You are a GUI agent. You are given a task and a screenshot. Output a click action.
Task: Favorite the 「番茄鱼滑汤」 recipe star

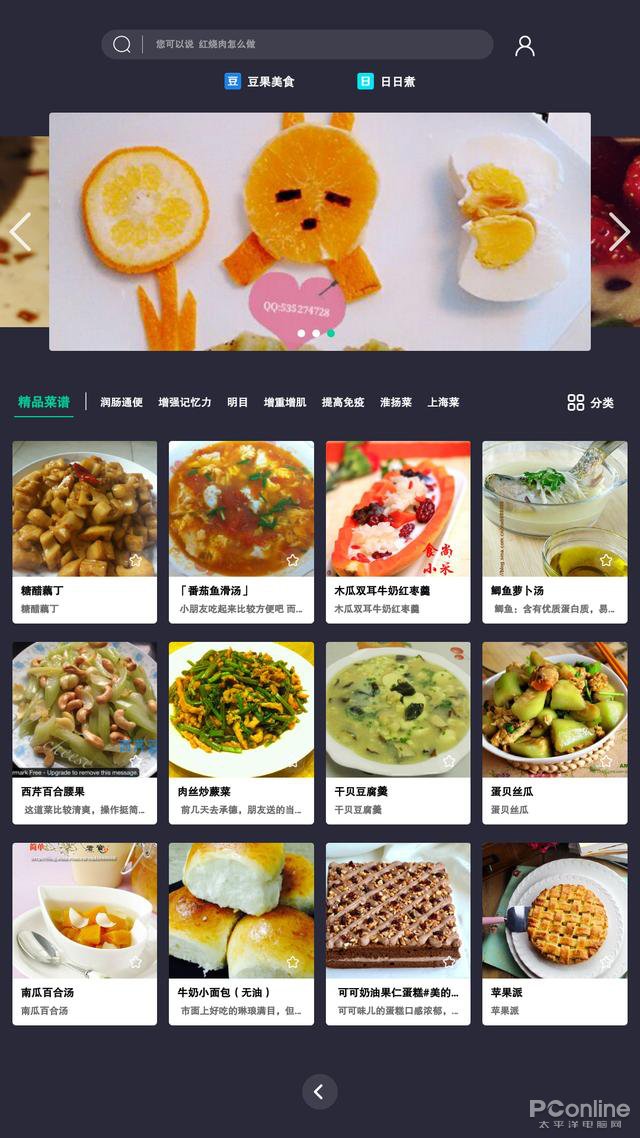pos(293,561)
